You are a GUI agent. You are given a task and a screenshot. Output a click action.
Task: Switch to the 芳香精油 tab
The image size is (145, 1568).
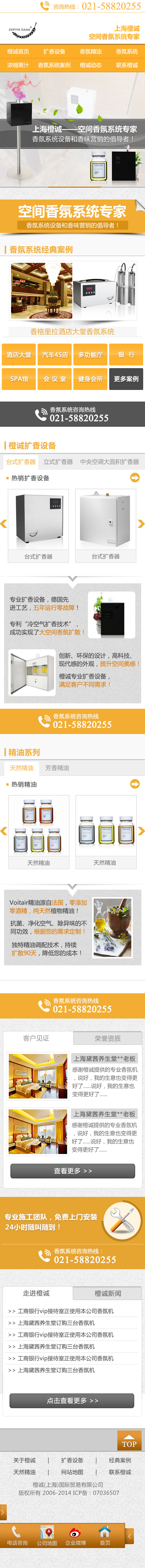(x=57, y=768)
